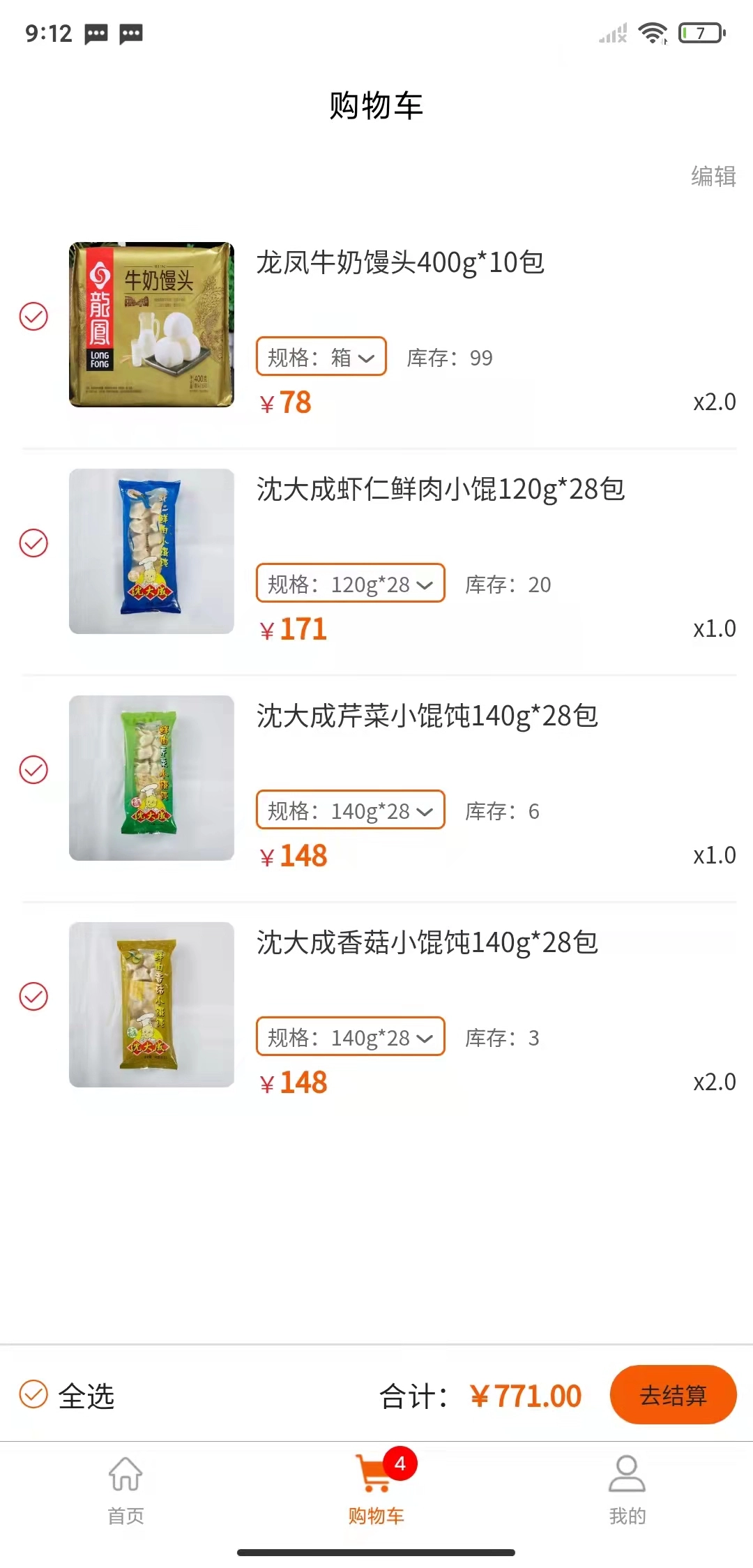The image size is (753, 1568).
Task: Toggle the 沈大成虾仁鲜肉小馄 selection checkbox
Action: click(33, 543)
